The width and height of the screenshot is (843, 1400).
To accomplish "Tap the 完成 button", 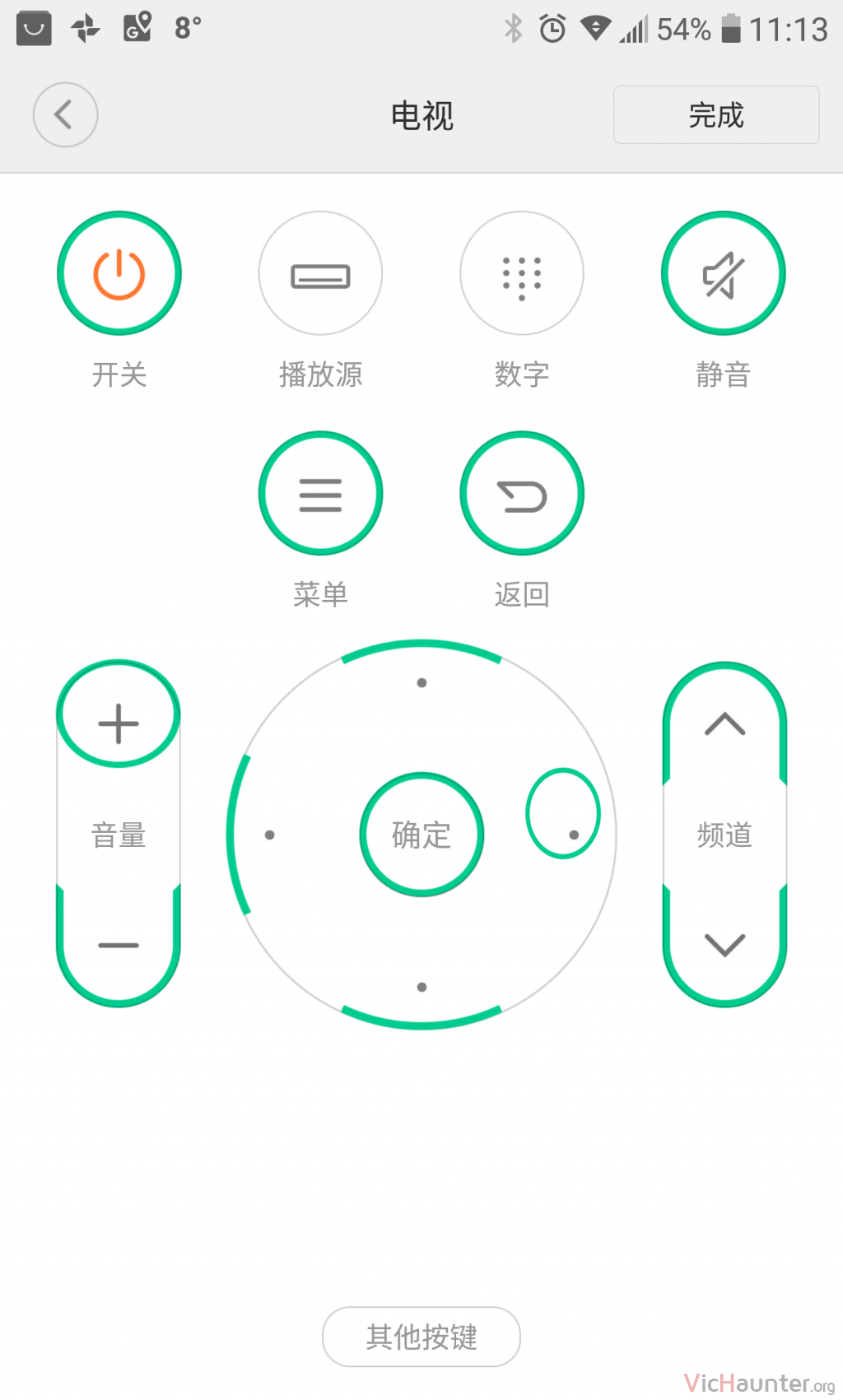I will pos(716,115).
